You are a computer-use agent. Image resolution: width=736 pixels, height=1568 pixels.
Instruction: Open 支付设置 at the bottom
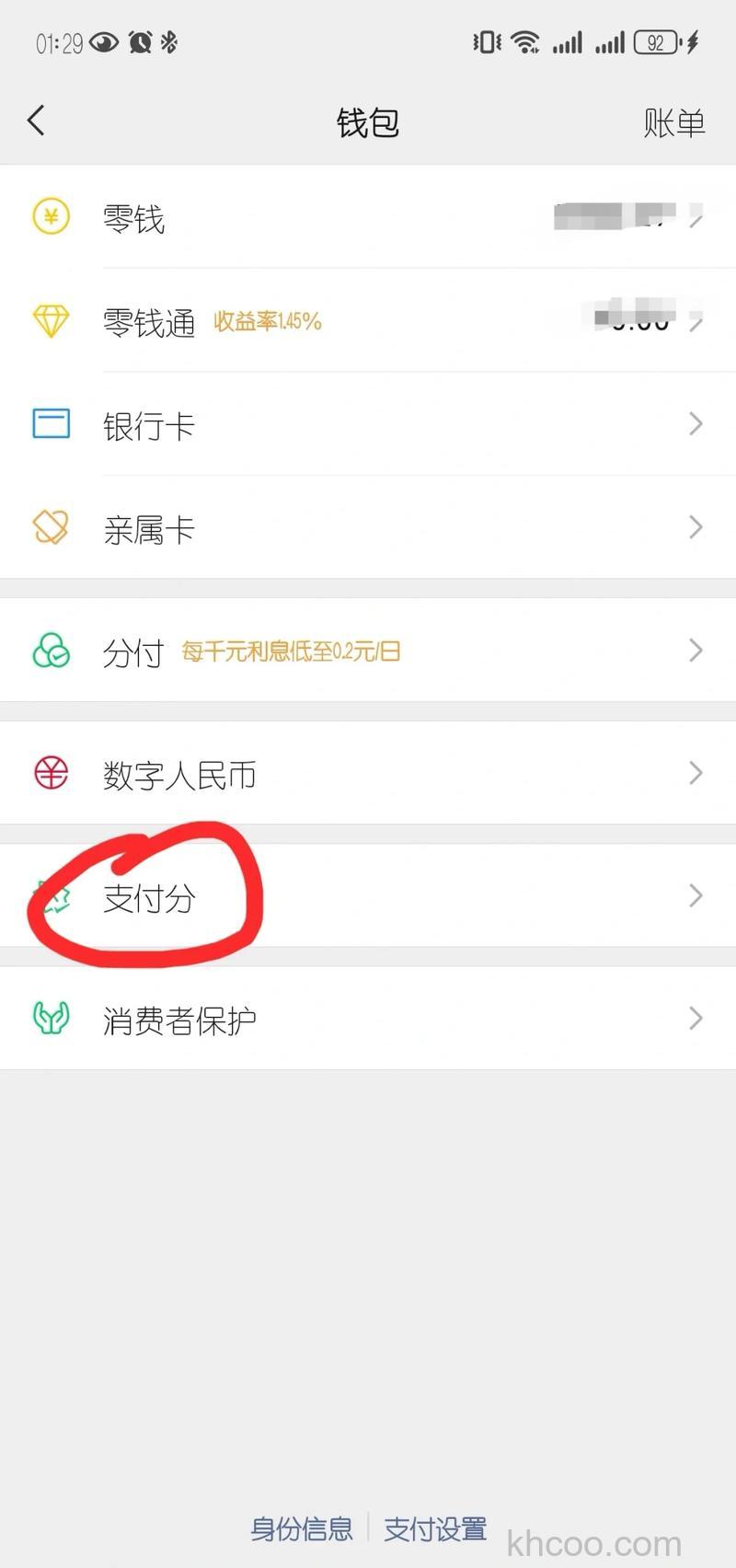[434, 1528]
